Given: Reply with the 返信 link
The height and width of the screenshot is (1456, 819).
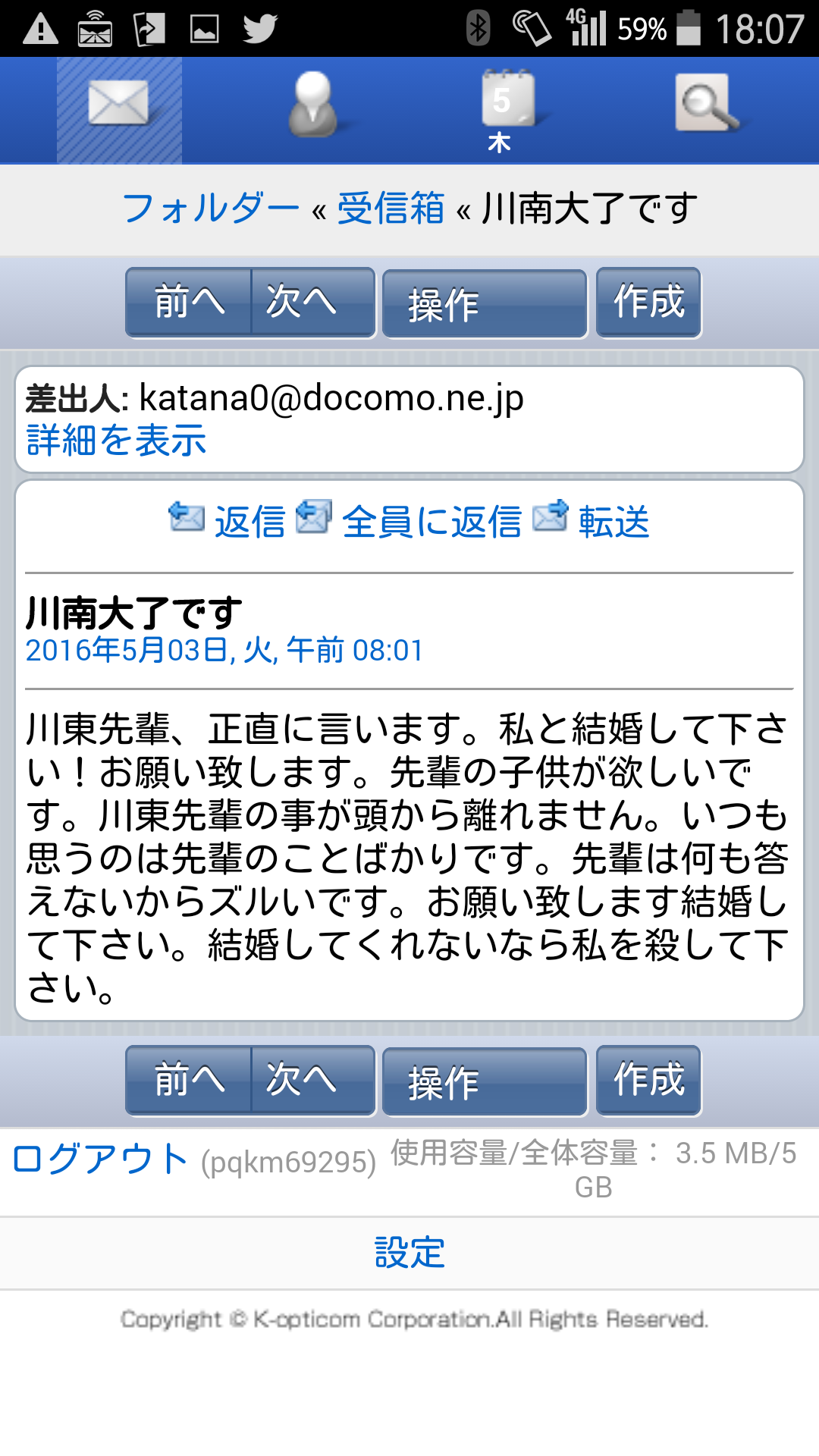Looking at the screenshot, I should tap(249, 522).
